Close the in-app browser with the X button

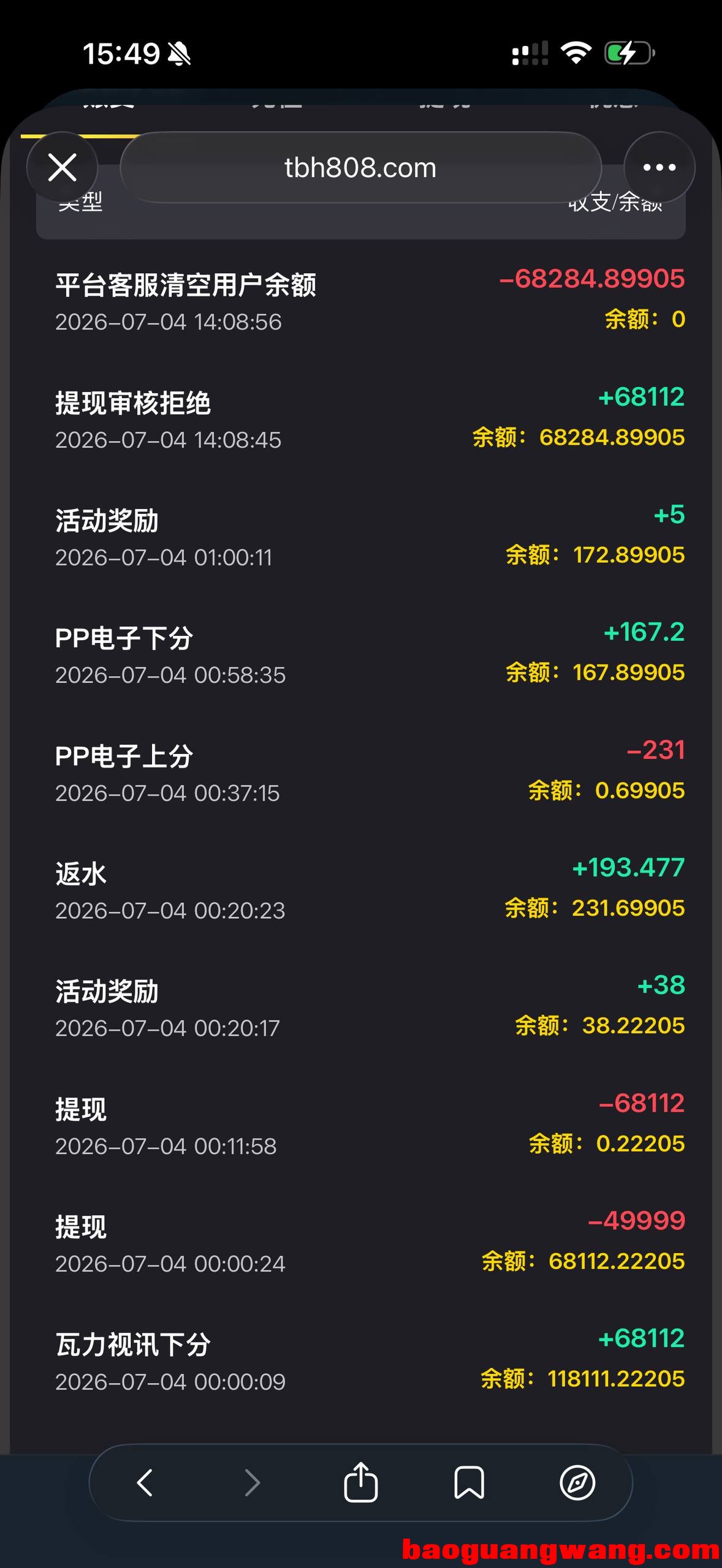point(62,167)
